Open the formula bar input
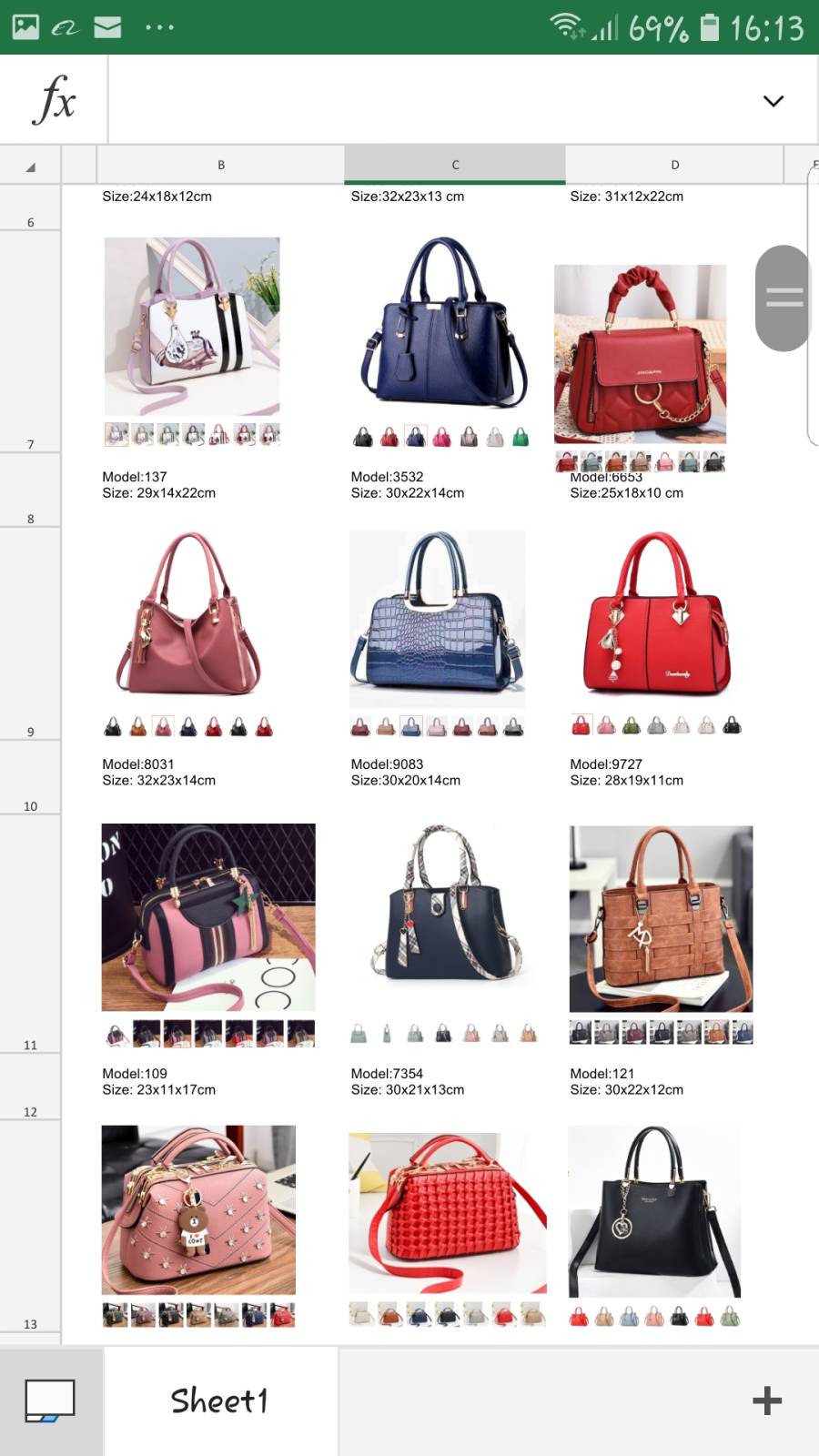The height and width of the screenshot is (1456, 819). (428, 99)
